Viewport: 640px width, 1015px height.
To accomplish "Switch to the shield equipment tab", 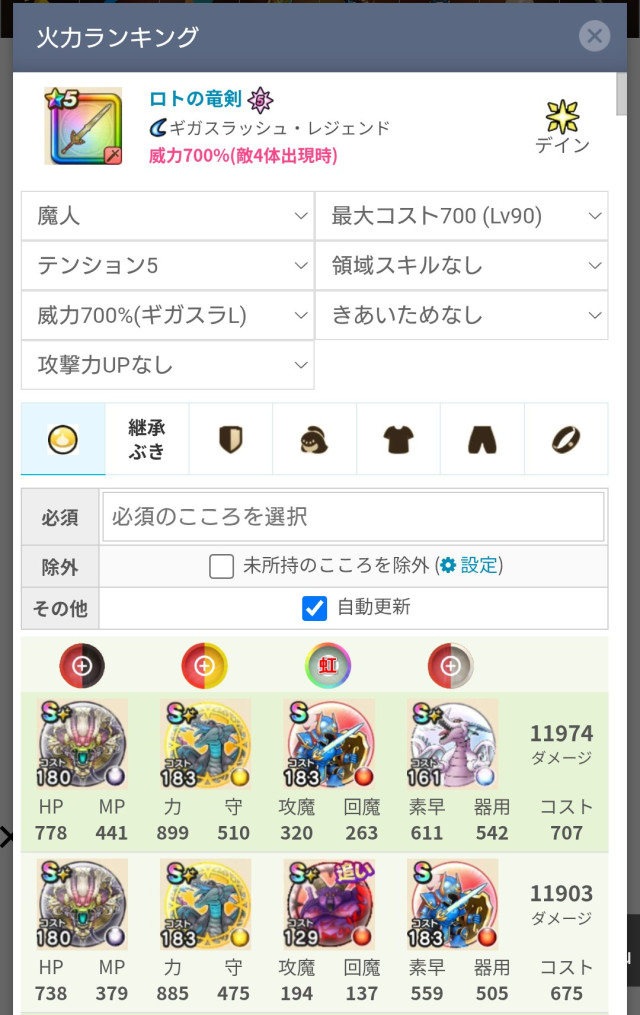I will 231,439.
